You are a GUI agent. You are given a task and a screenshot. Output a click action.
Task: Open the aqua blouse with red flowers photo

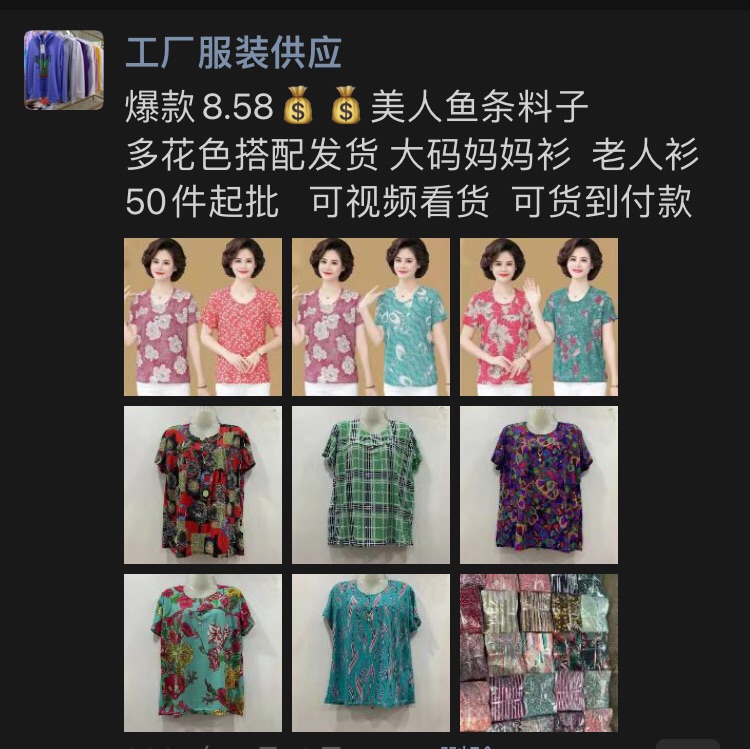click(203, 653)
